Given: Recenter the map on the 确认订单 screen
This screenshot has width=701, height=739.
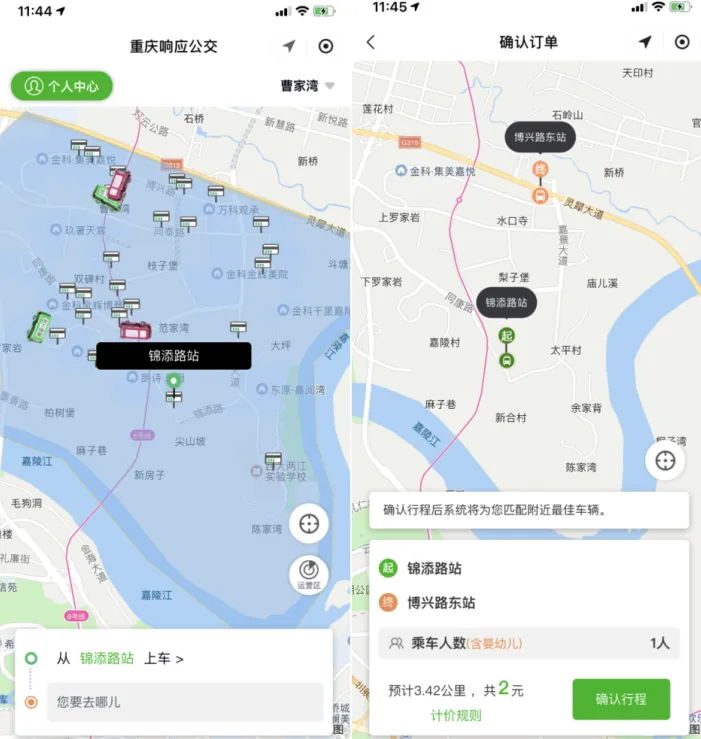Looking at the screenshot, I should point(665,461).
